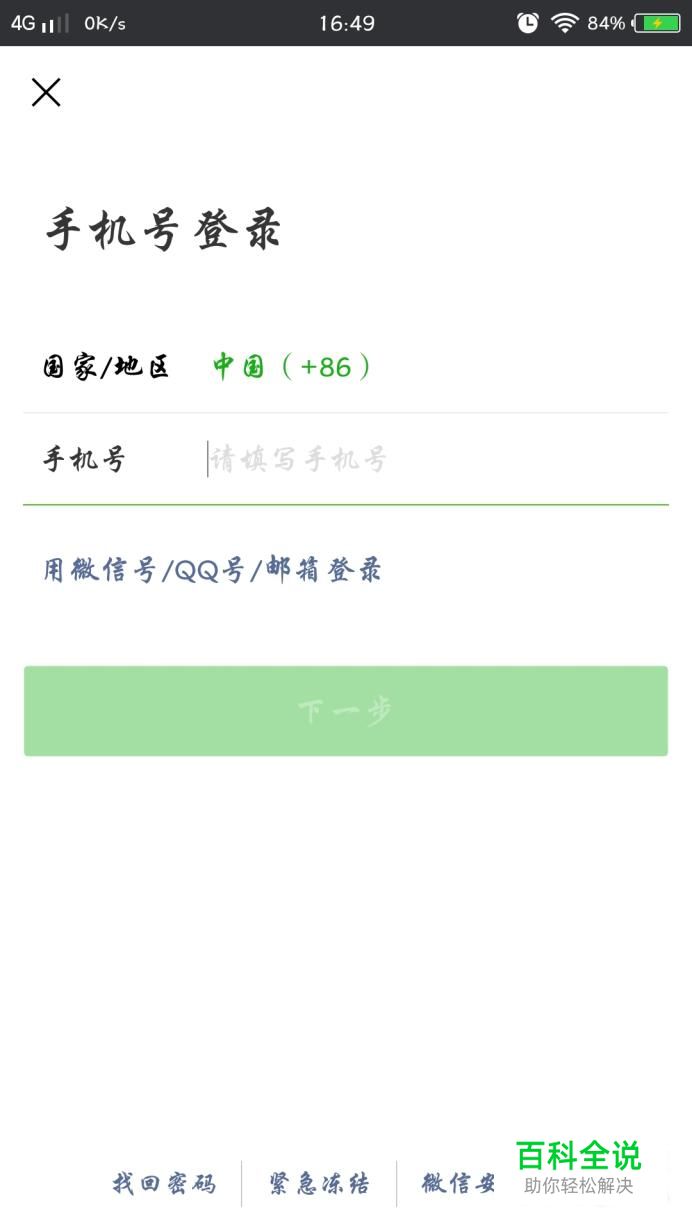Open the 微信安全 link at bottom

click(x=460, y=1185)
